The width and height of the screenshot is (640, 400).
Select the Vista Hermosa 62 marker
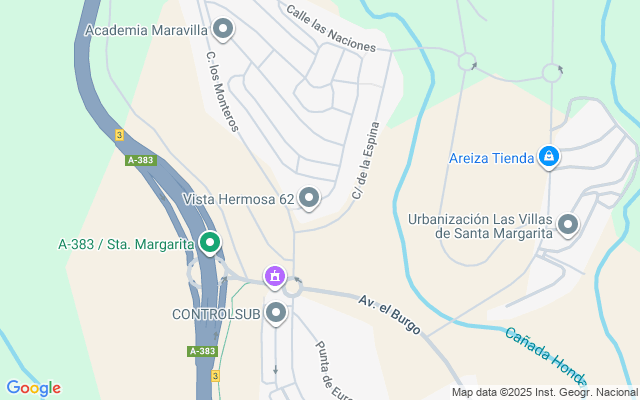point(309,198)
